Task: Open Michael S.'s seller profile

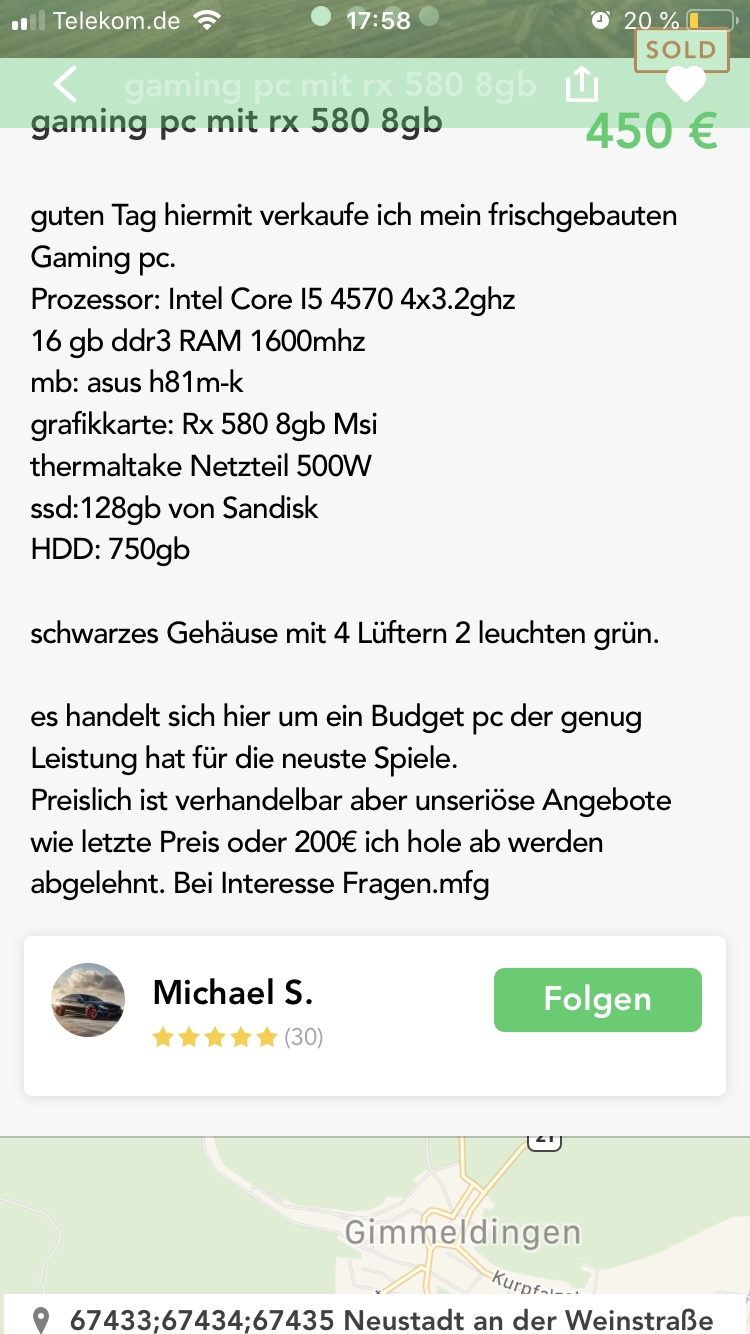Action: 232,994
